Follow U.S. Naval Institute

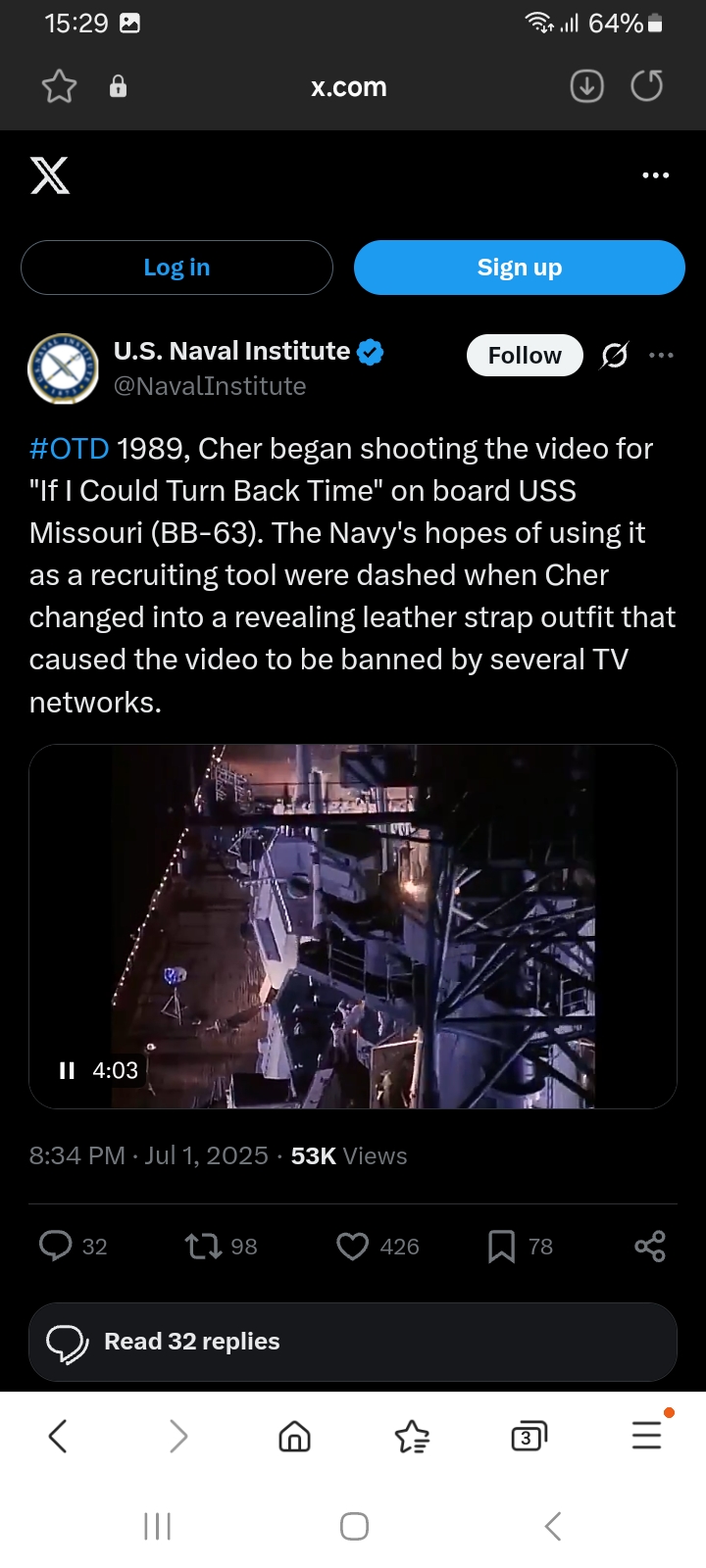[x=525, y=355]
